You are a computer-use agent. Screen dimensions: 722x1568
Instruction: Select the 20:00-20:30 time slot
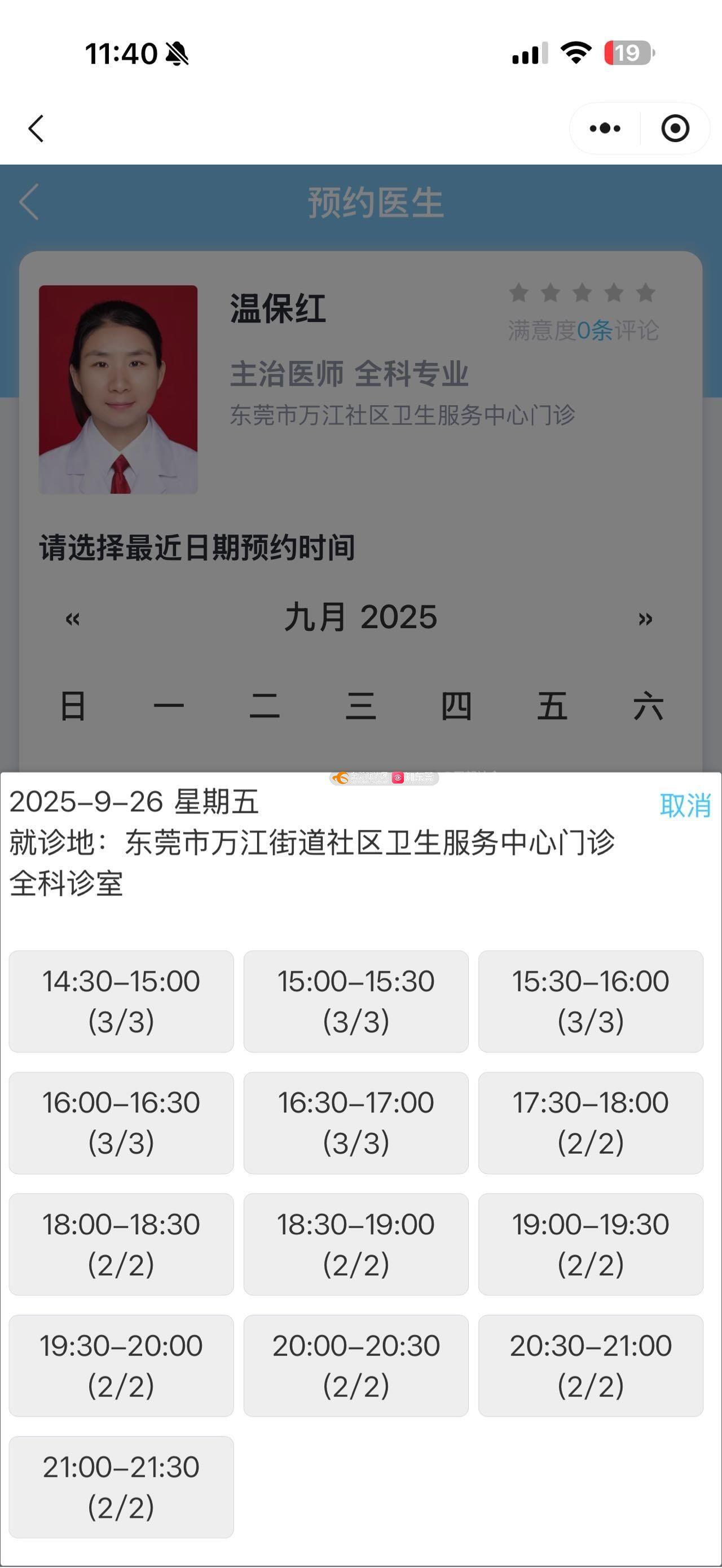tap(356, 1365)
